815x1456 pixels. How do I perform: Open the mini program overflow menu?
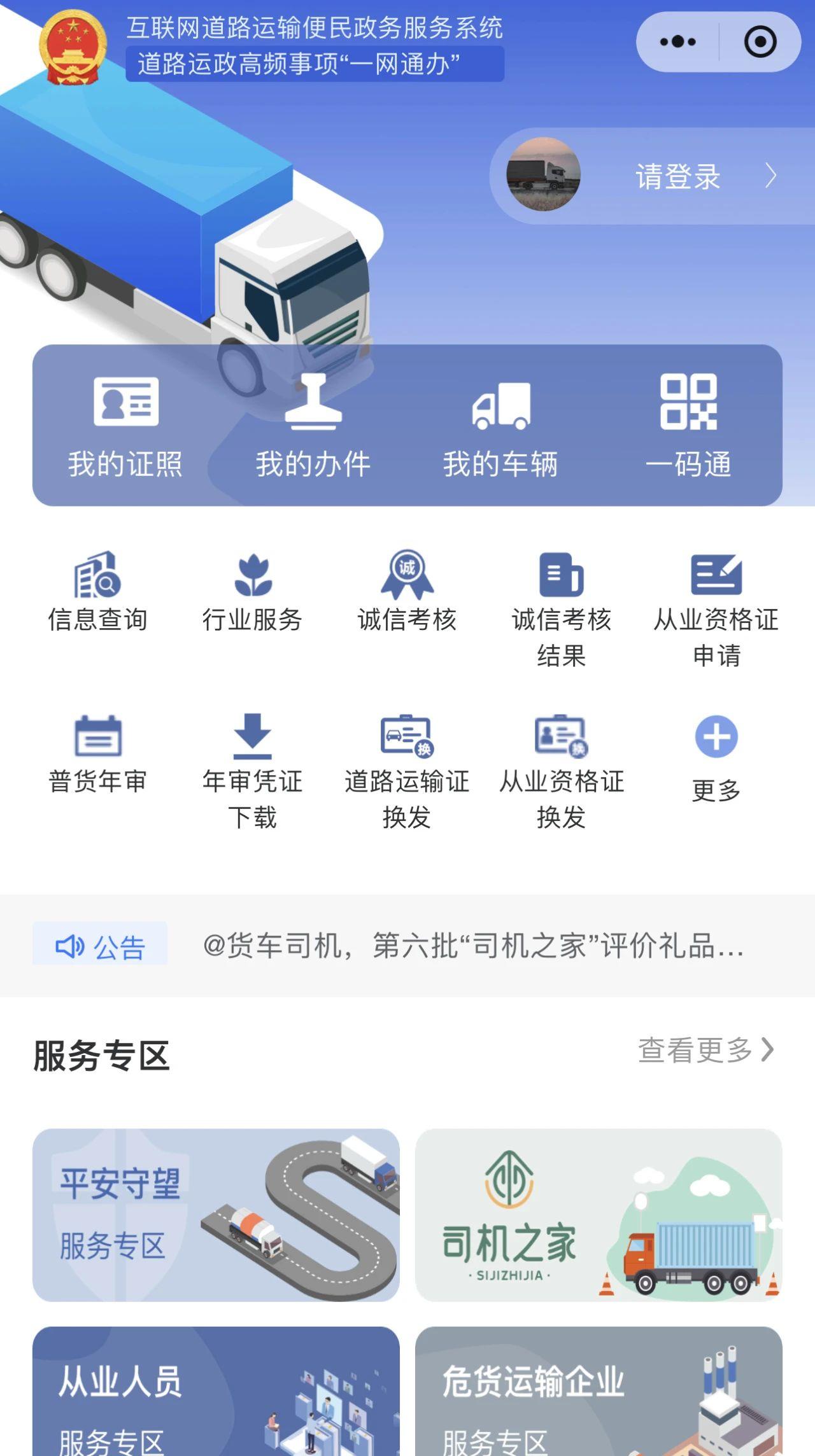coord(677,42)
